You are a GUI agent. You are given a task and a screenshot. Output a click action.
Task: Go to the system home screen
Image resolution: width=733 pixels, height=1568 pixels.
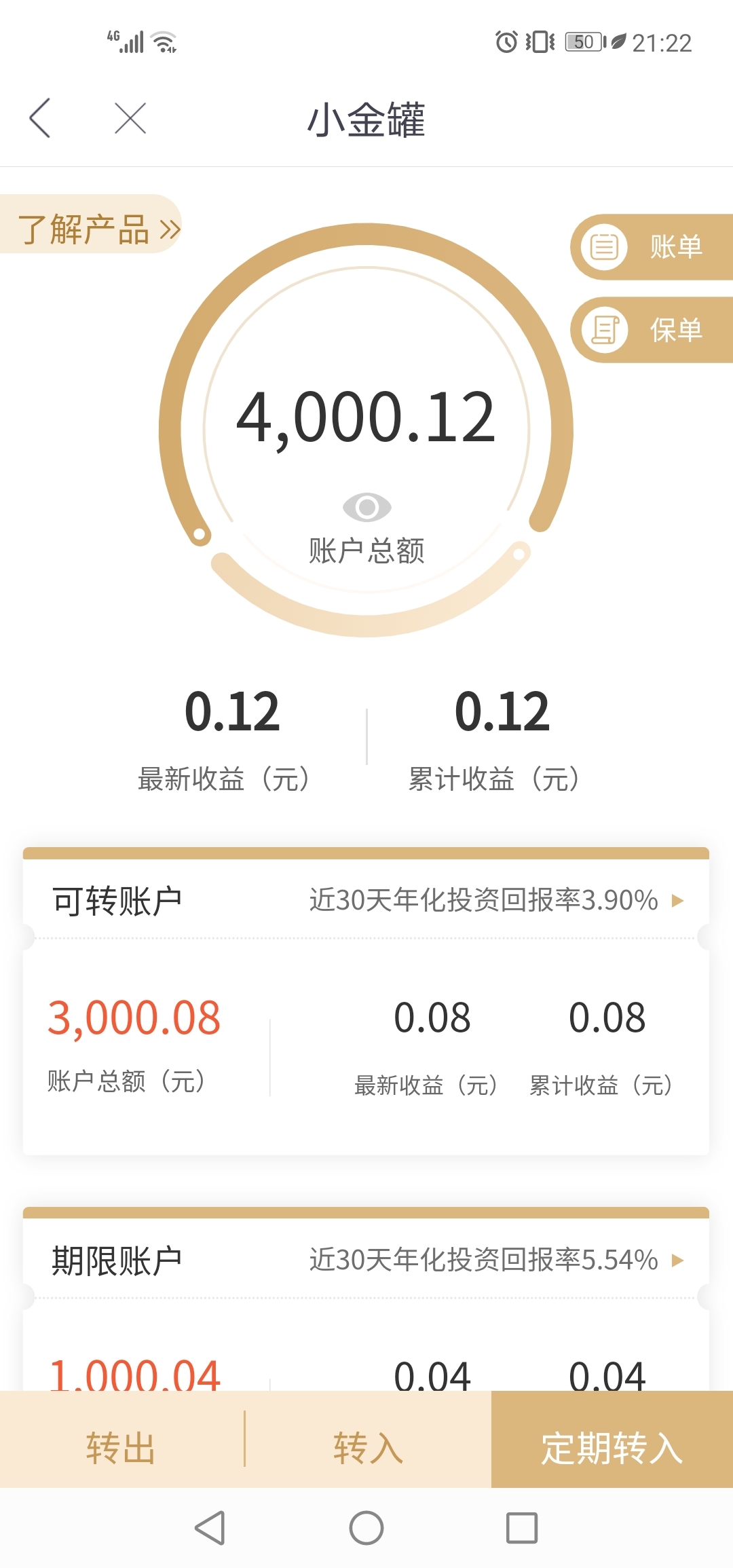click(366, 1528)
